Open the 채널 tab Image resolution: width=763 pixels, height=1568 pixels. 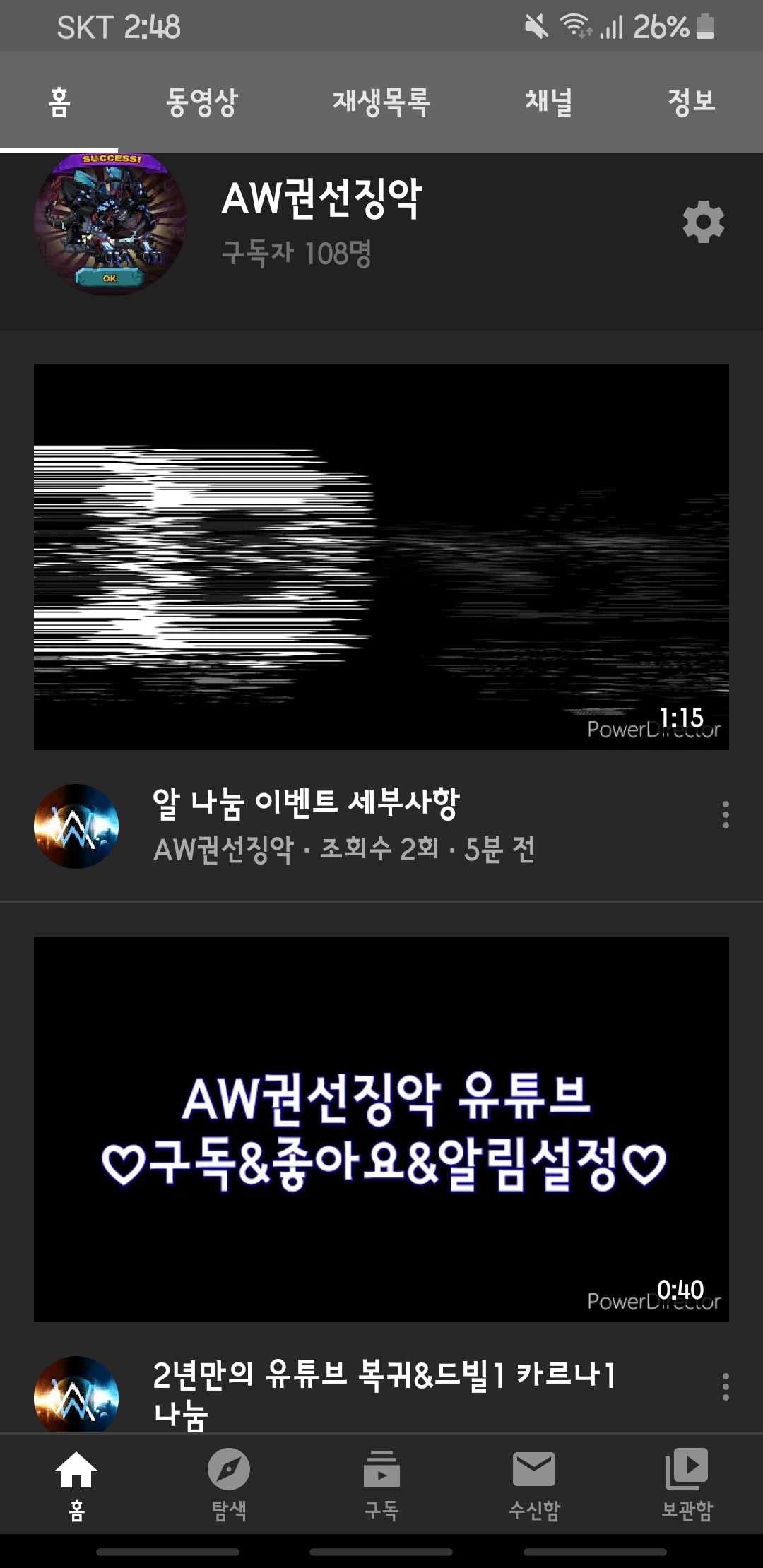[x=549, y=102]
